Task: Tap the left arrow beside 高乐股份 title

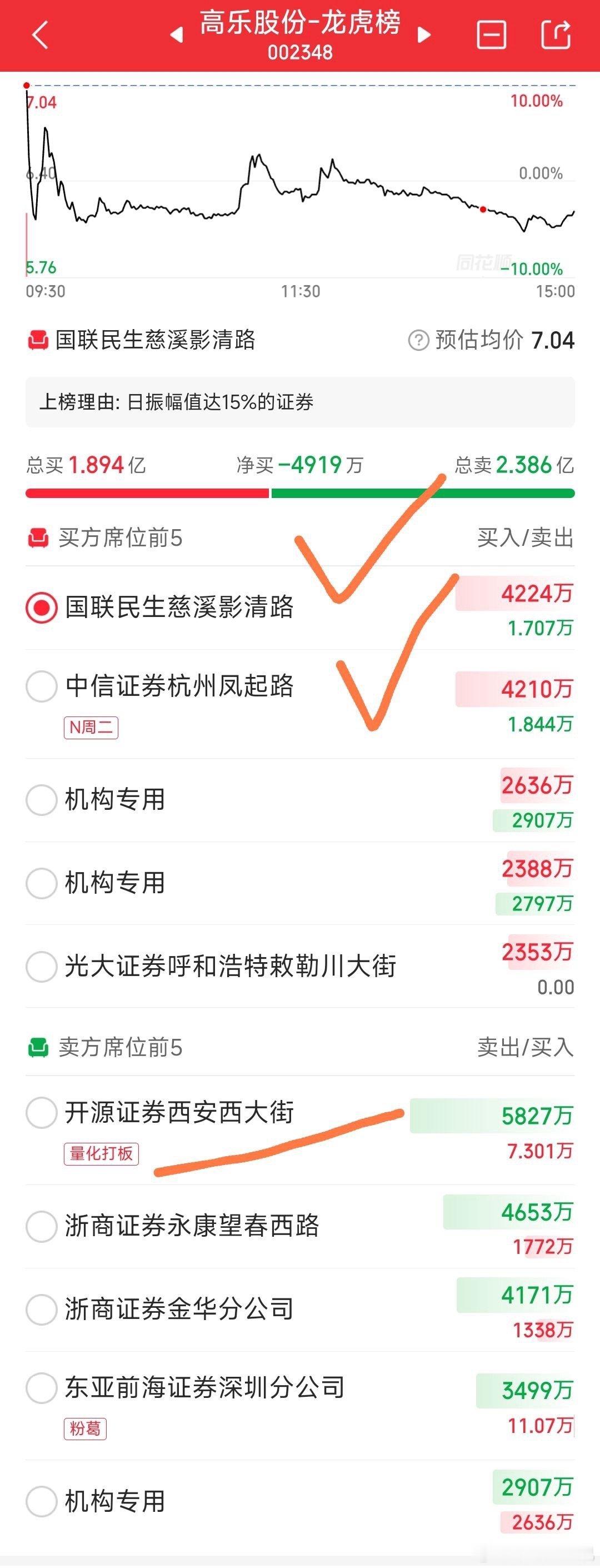Action: pos(174,33)
